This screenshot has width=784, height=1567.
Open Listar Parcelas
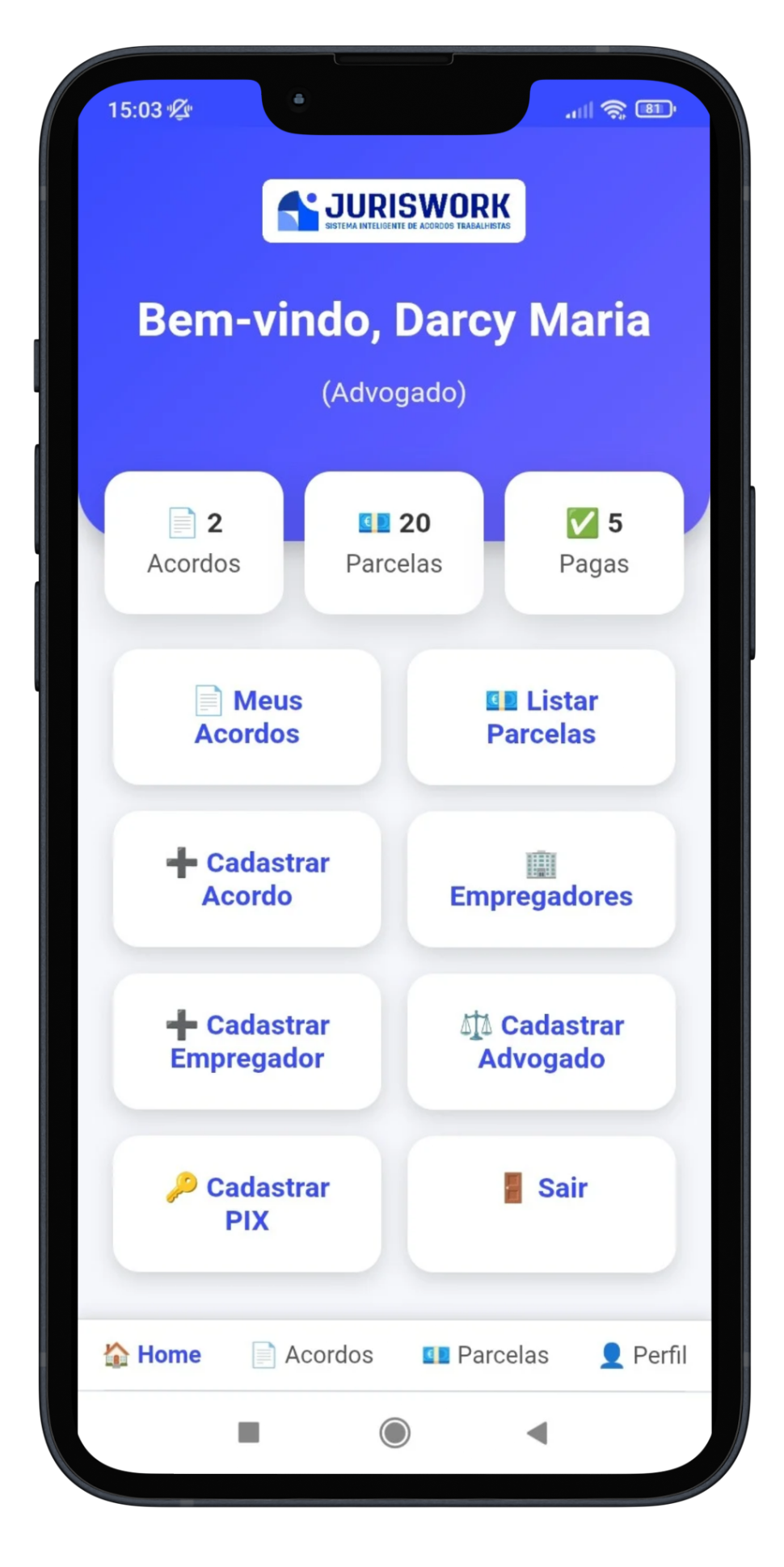pos(541,717)
